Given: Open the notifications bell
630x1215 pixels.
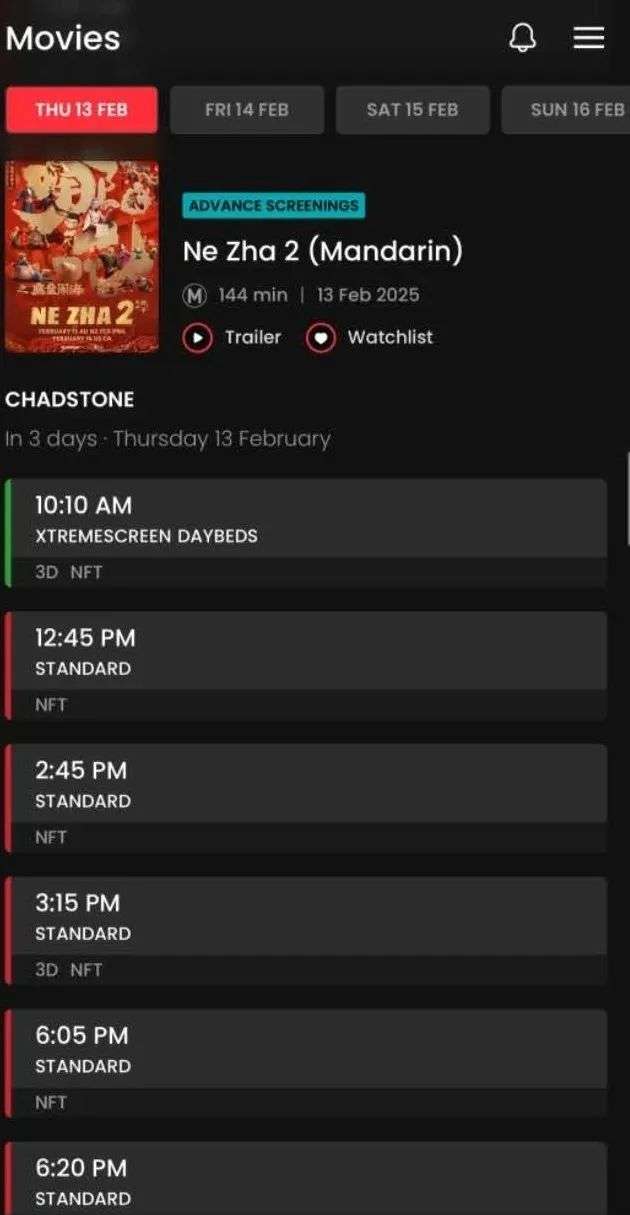Looking at the screenshot, I should coord(522,38).
